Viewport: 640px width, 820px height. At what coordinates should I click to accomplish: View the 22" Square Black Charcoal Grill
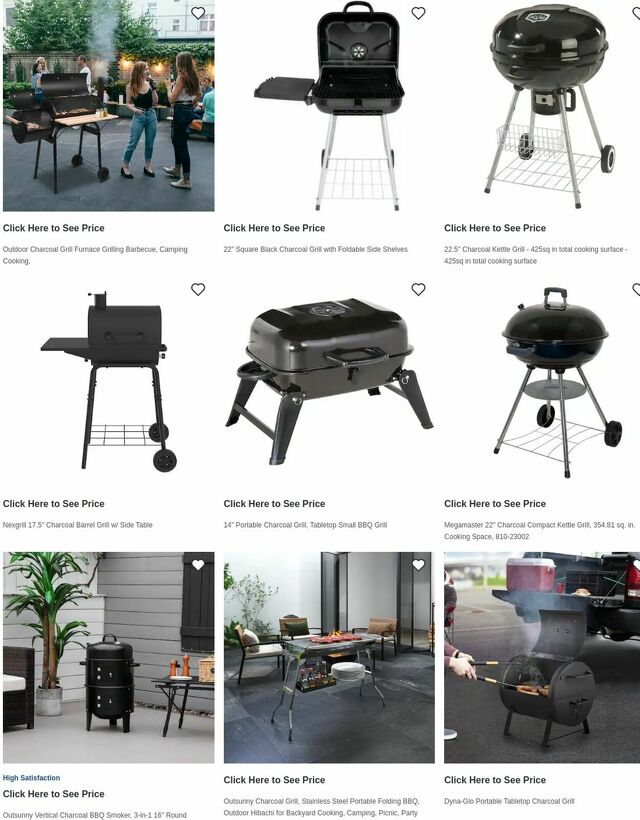329,106
